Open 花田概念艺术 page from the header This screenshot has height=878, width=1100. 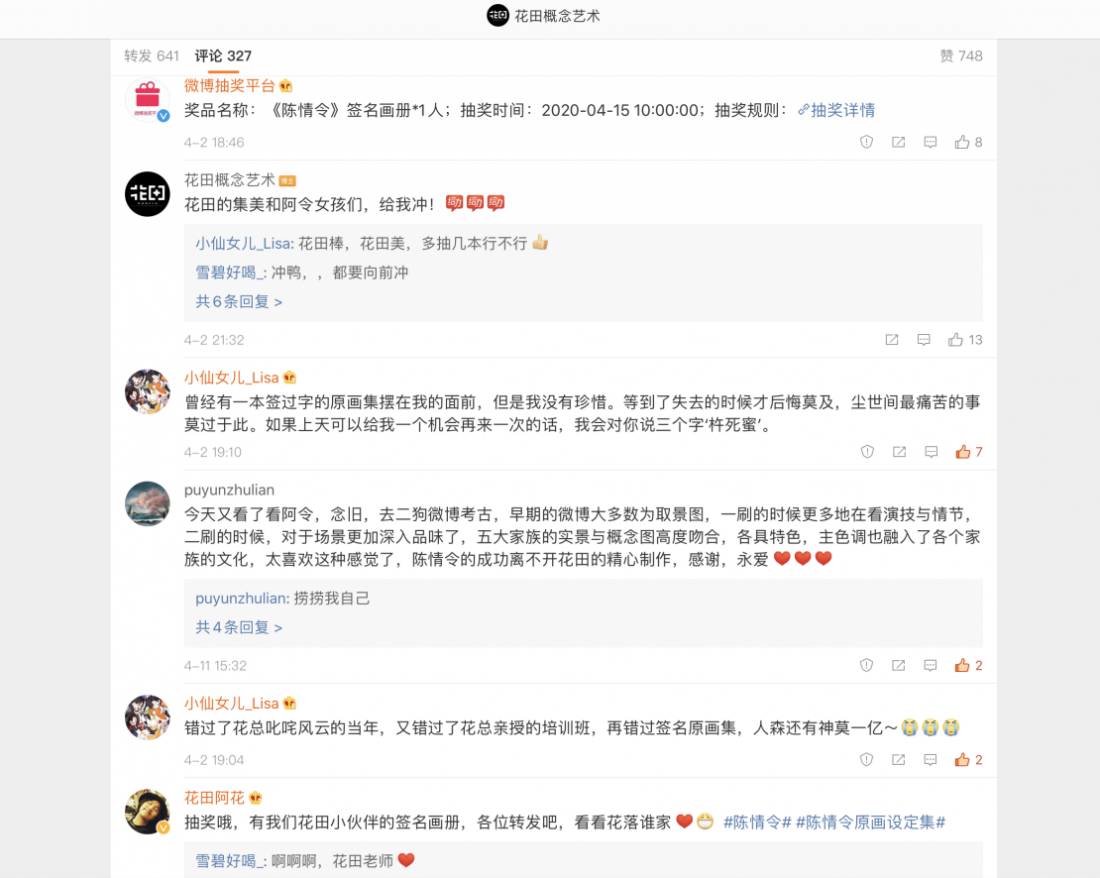[x=543, y=15]
